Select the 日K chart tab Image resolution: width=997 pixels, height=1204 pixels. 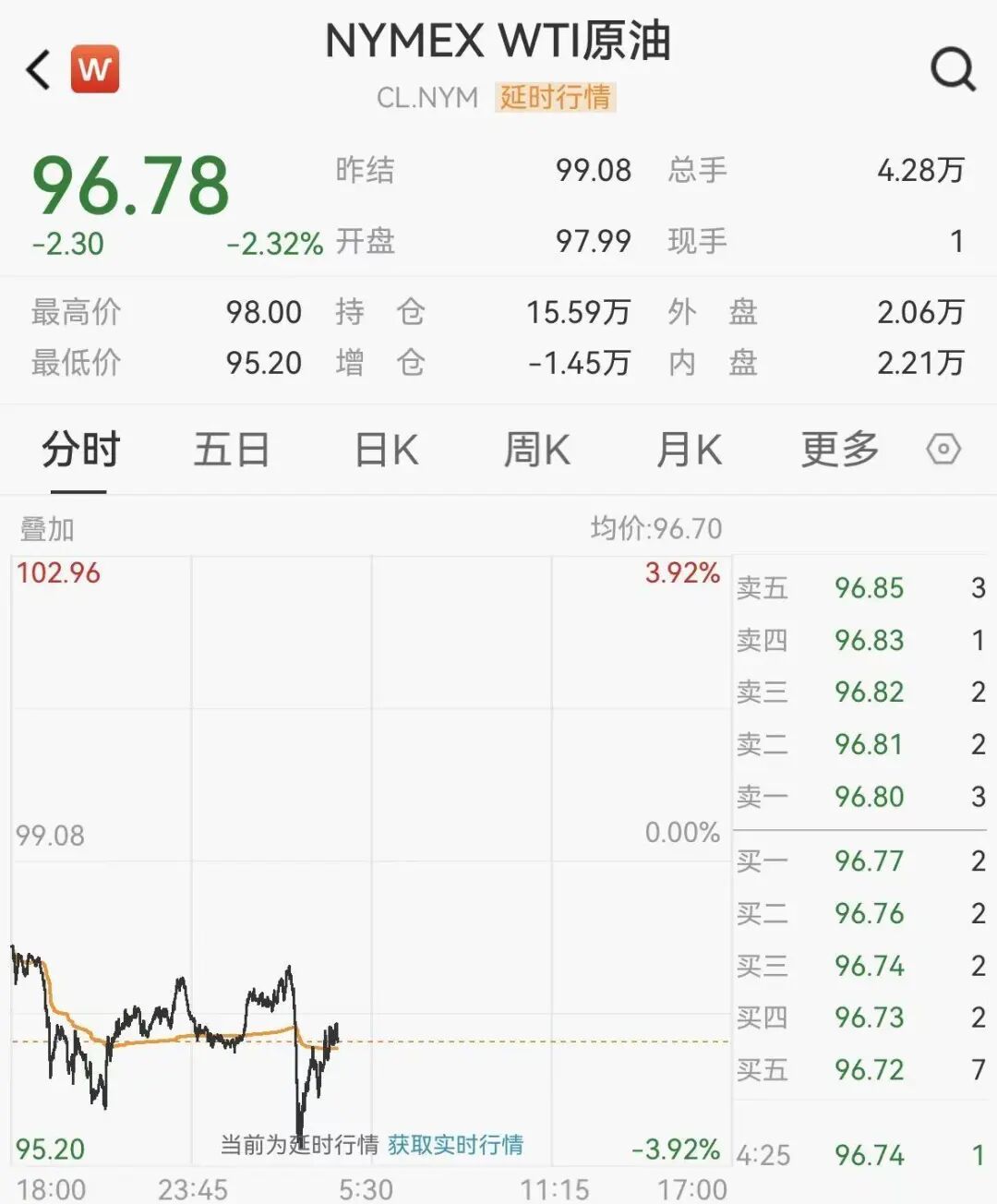[x=387, y=451]
